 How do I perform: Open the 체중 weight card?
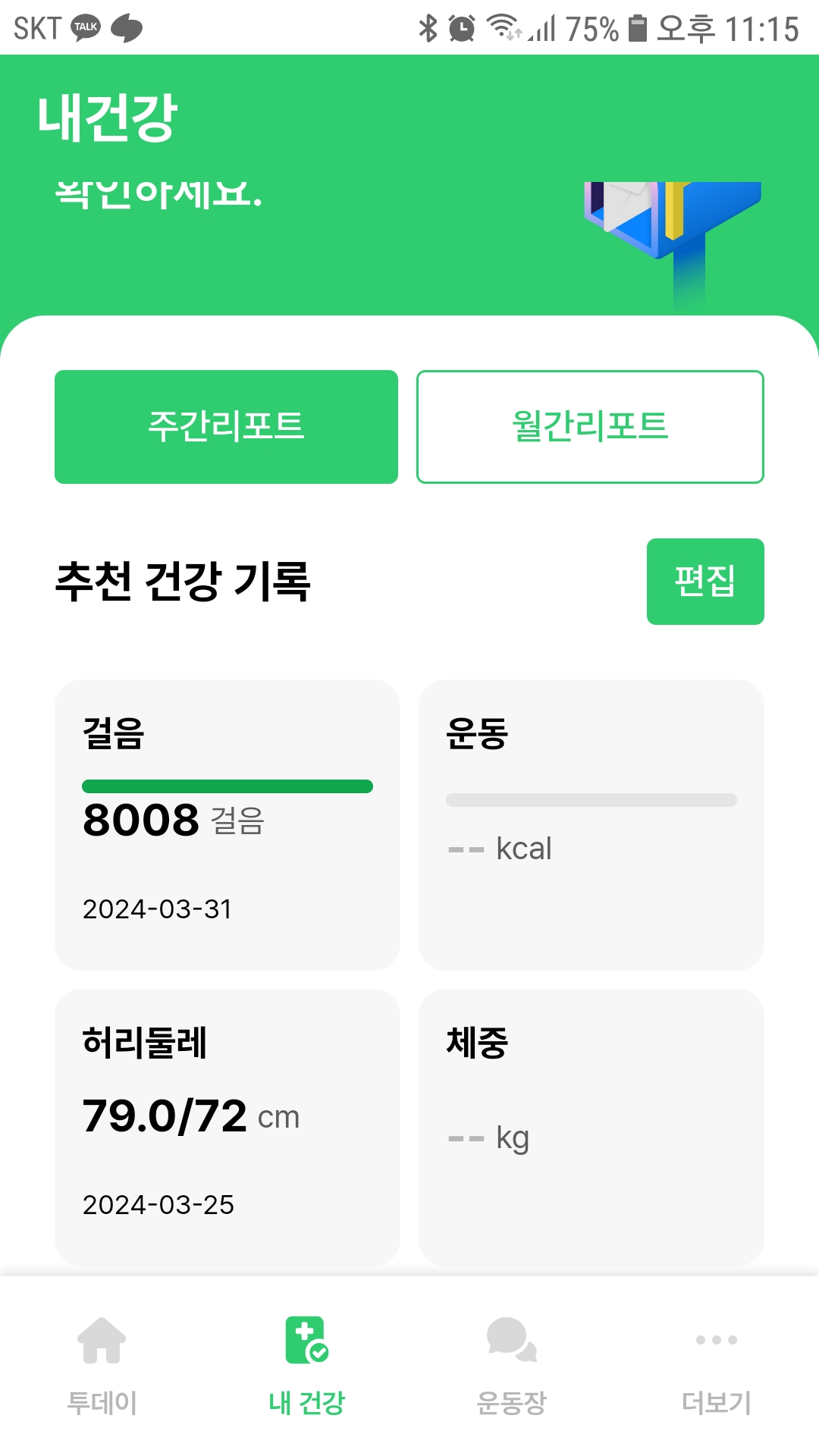591,1126
